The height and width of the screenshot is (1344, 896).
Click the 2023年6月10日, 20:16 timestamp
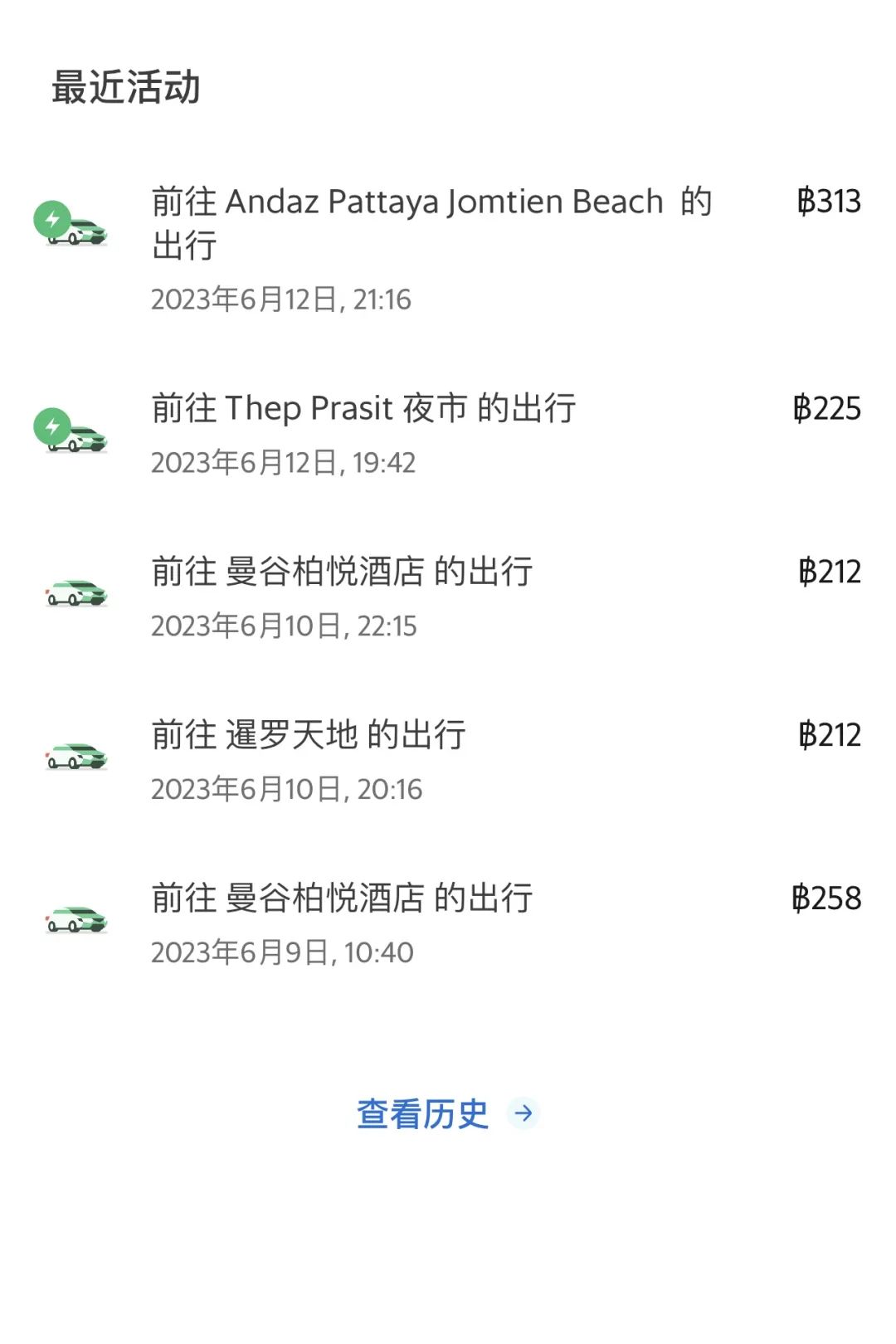click(286, 791)
